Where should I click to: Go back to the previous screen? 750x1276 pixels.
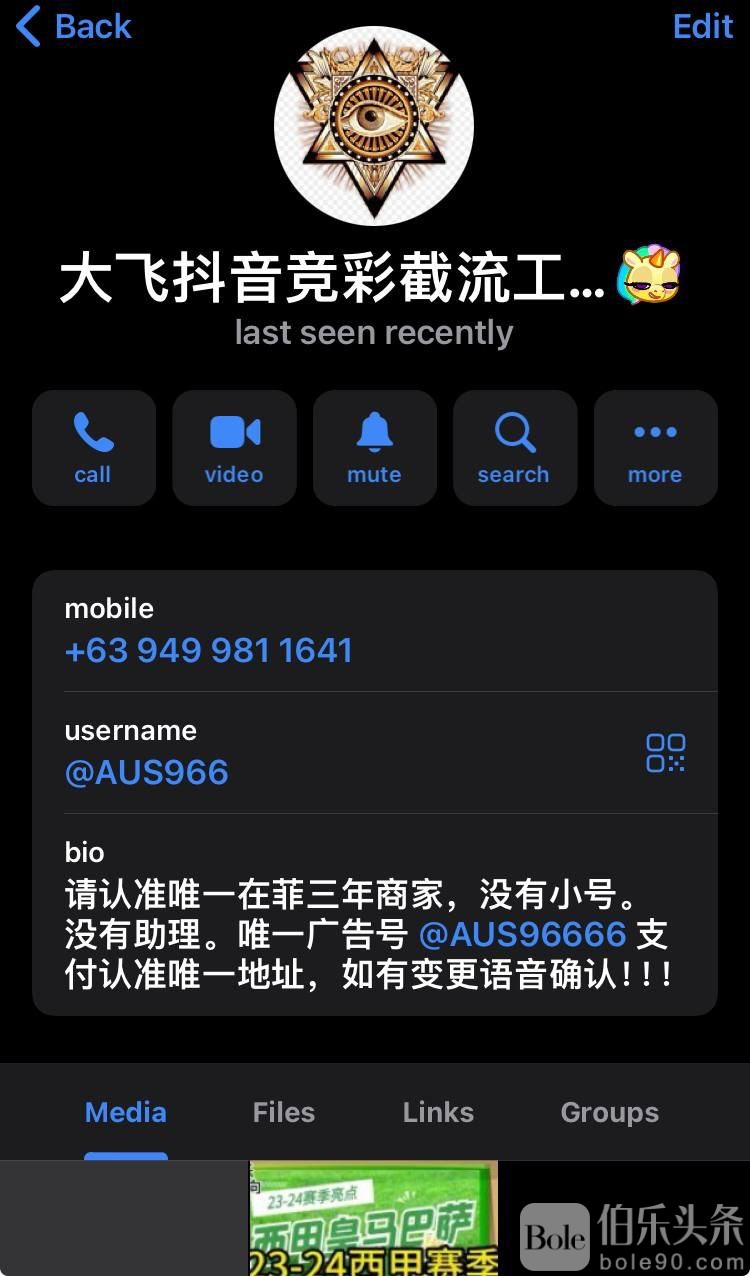(x=75, y=27)
